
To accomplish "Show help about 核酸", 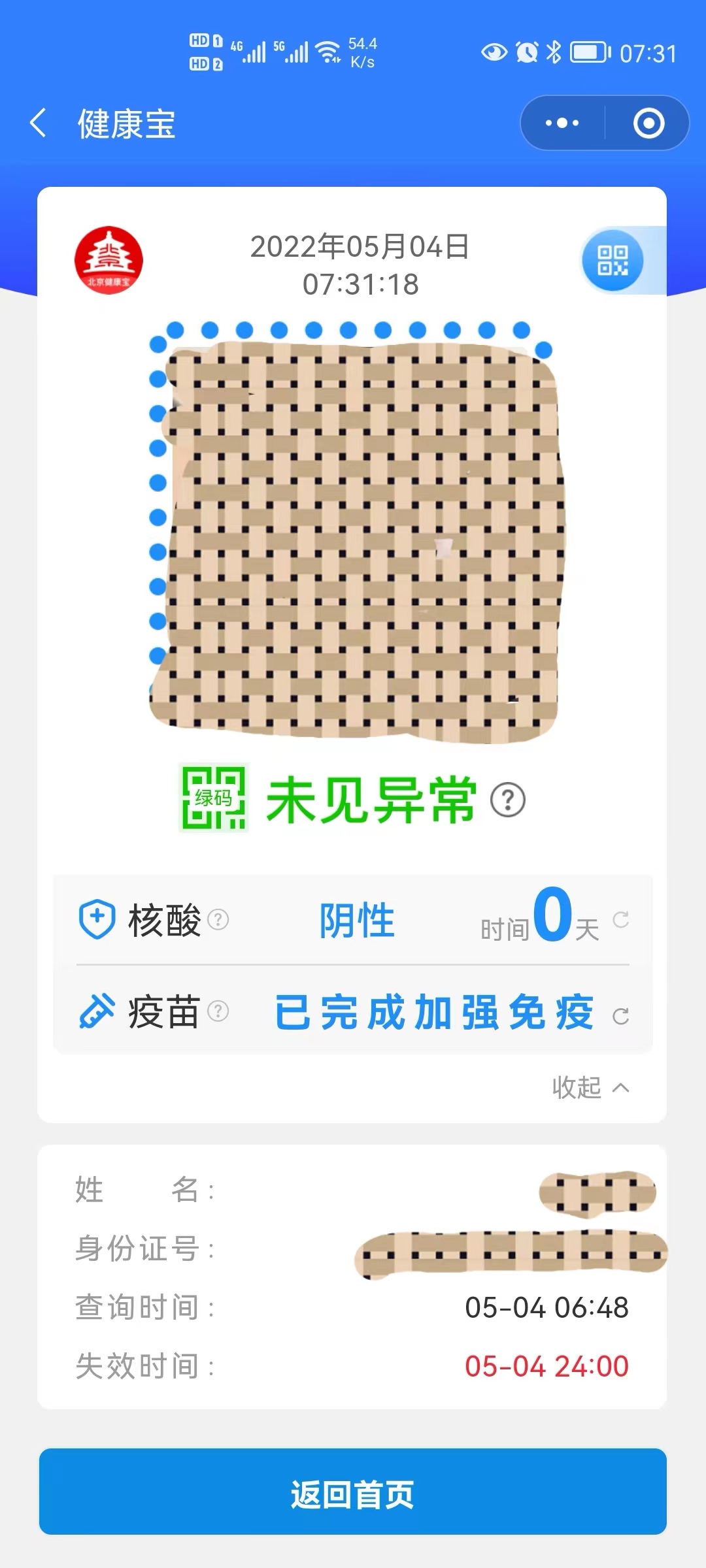I will [218, 920].
